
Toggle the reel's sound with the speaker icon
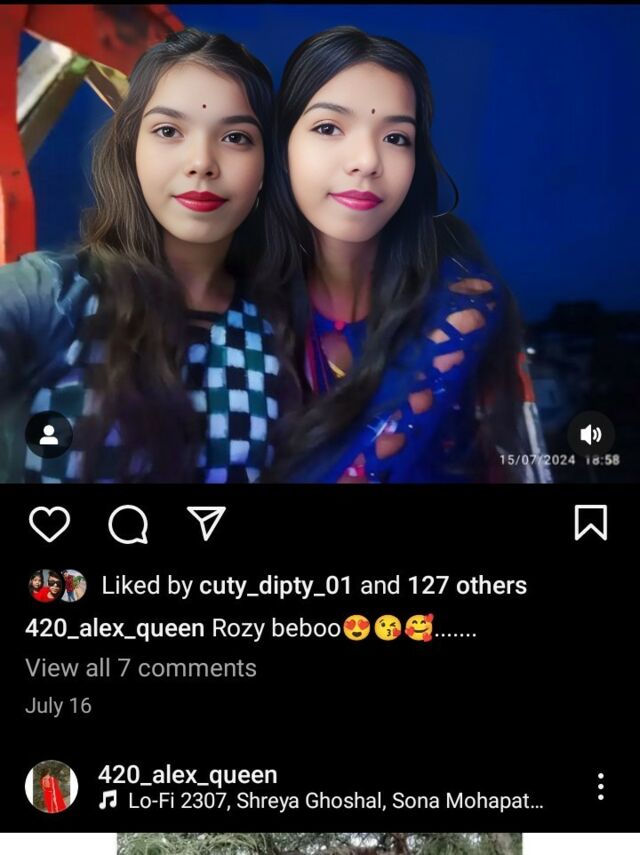click(x=590, y=433)
